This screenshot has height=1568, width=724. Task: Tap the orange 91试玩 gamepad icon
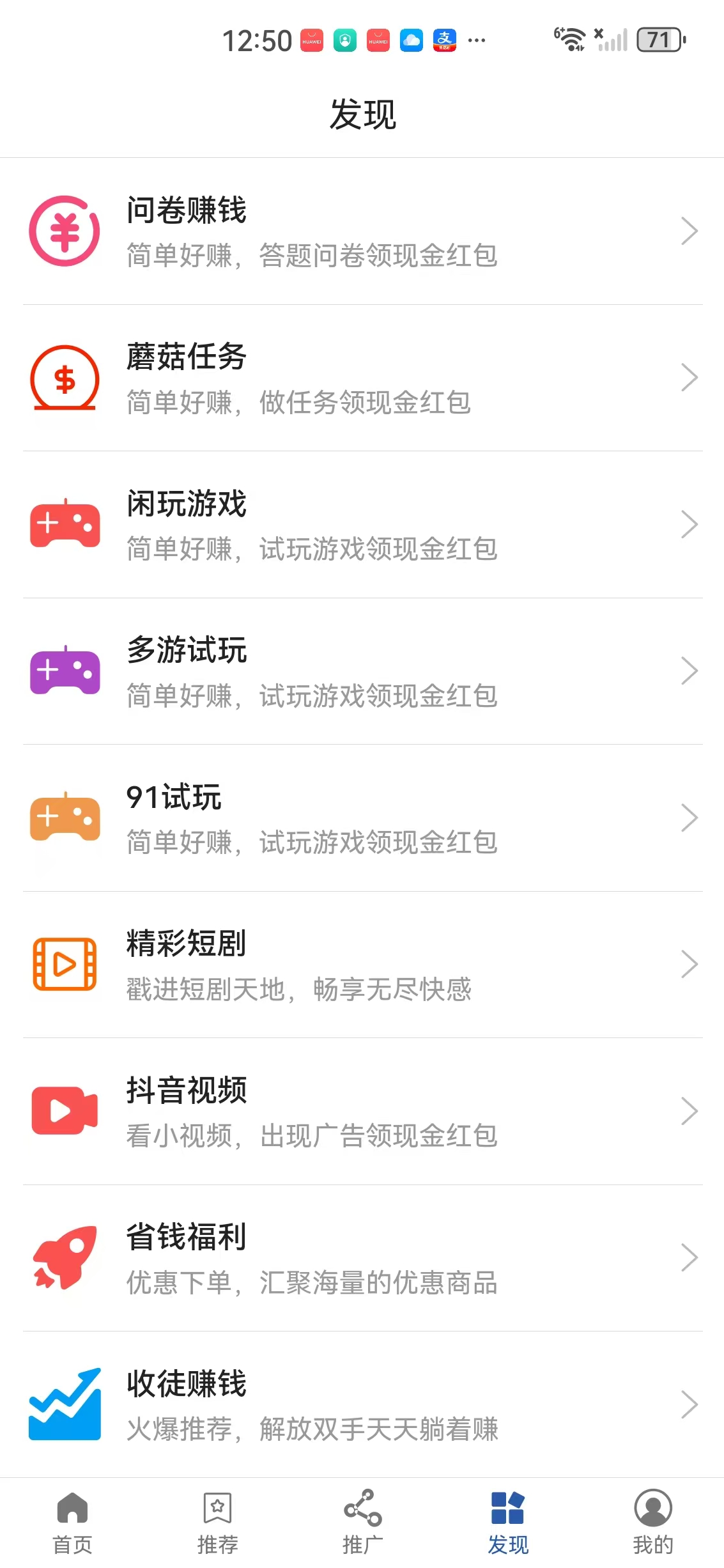click(64, 818)
